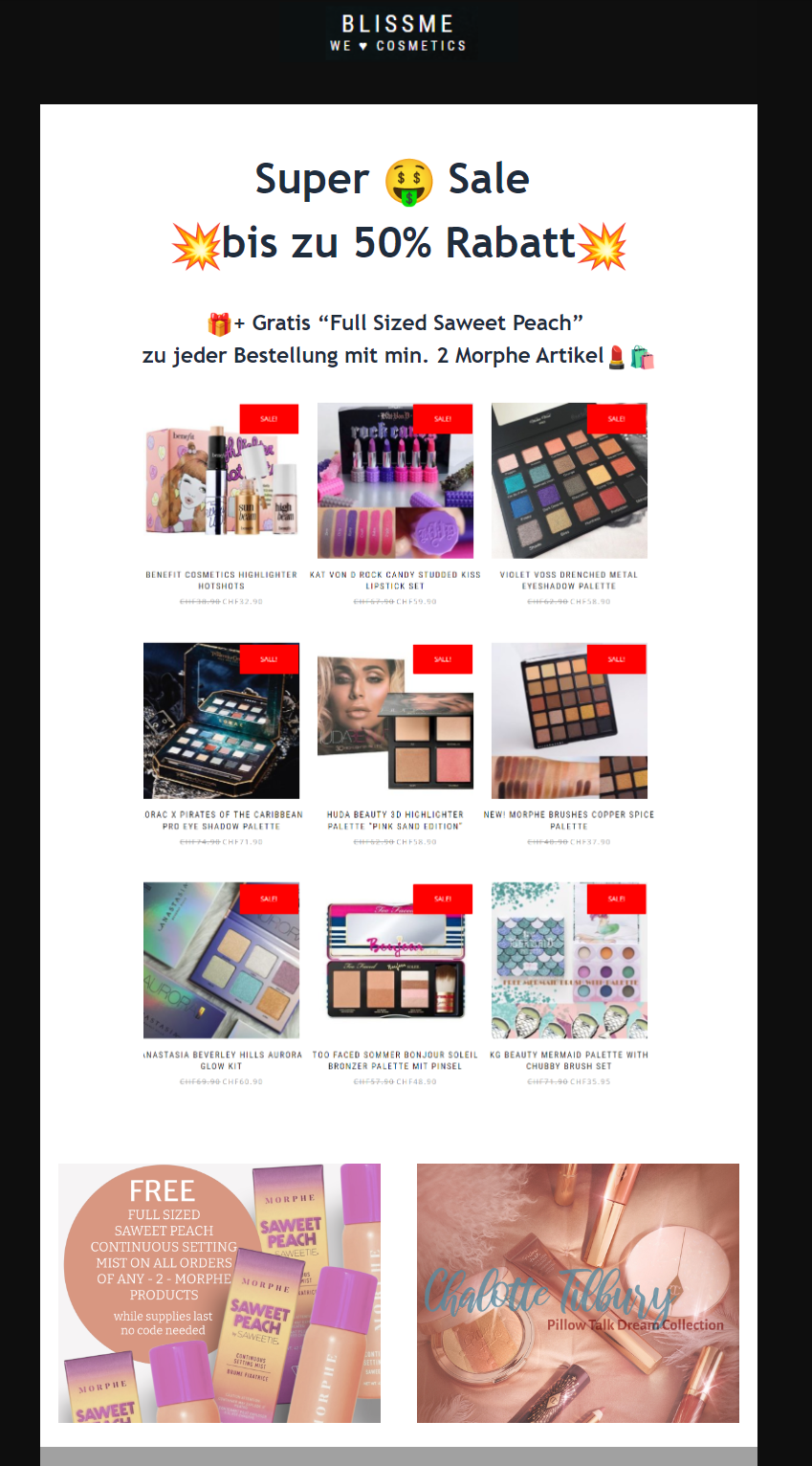812x1466 pixels.
Task: View the Charlotte Tilbury Pillow Talk Dream Collection
Action: (x=578, y=1293)
